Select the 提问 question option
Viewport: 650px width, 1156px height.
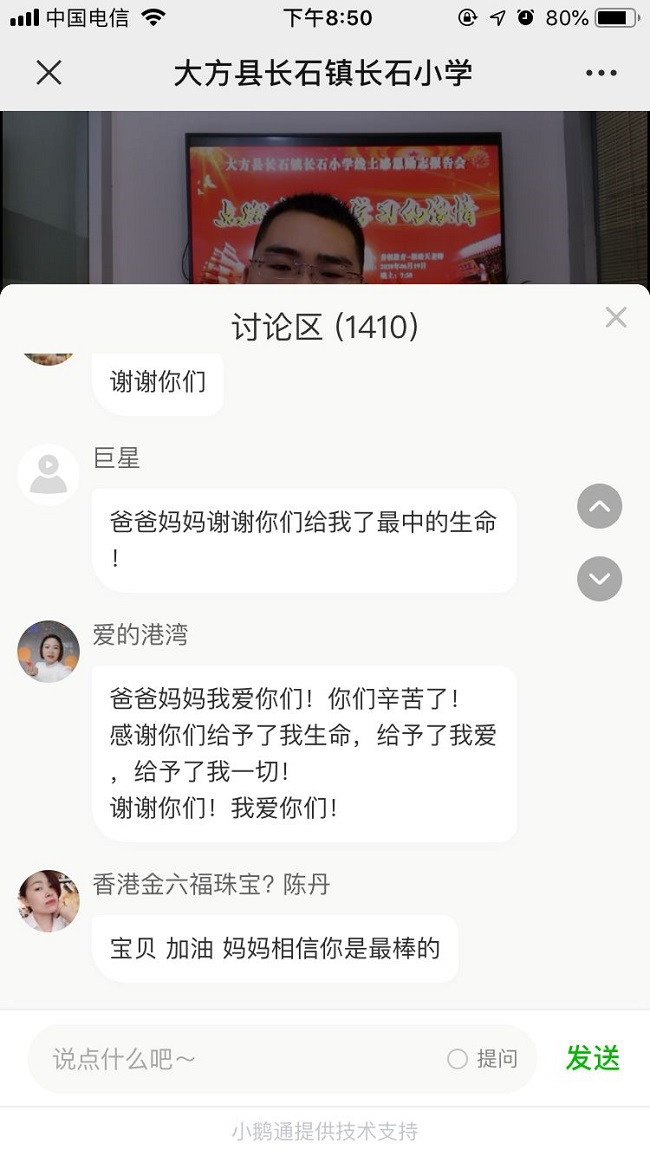[483, 1059]
